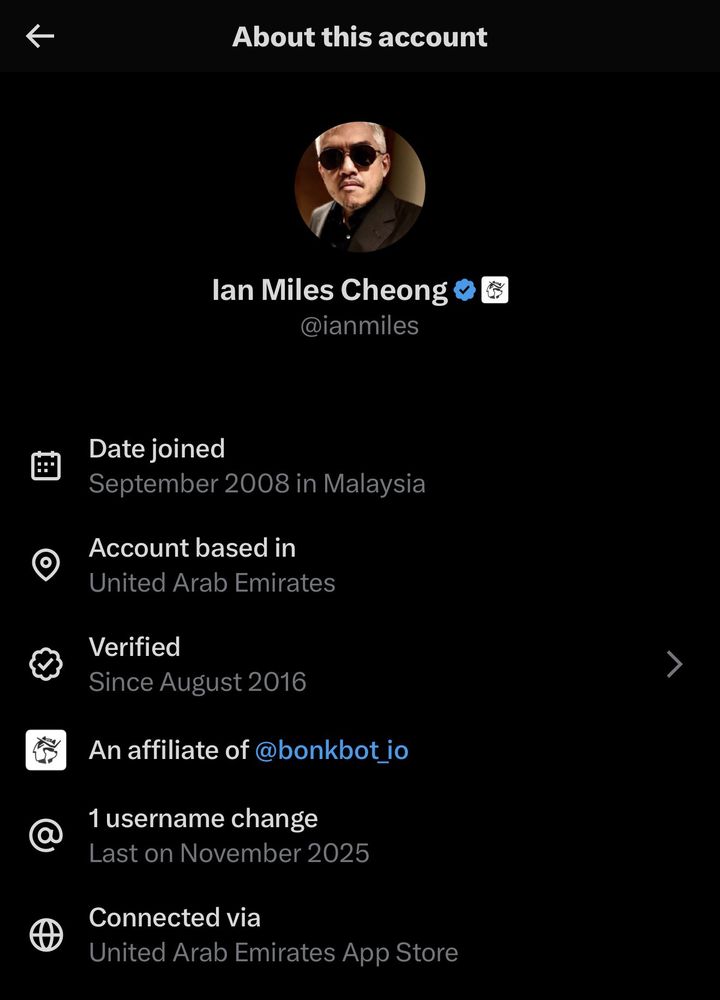Image resolution: width=720 pixels, height=1000 pixels.
Task: Click the bonkbot affiliate badge icon in the affiliate row
Action: coord(45,750)
